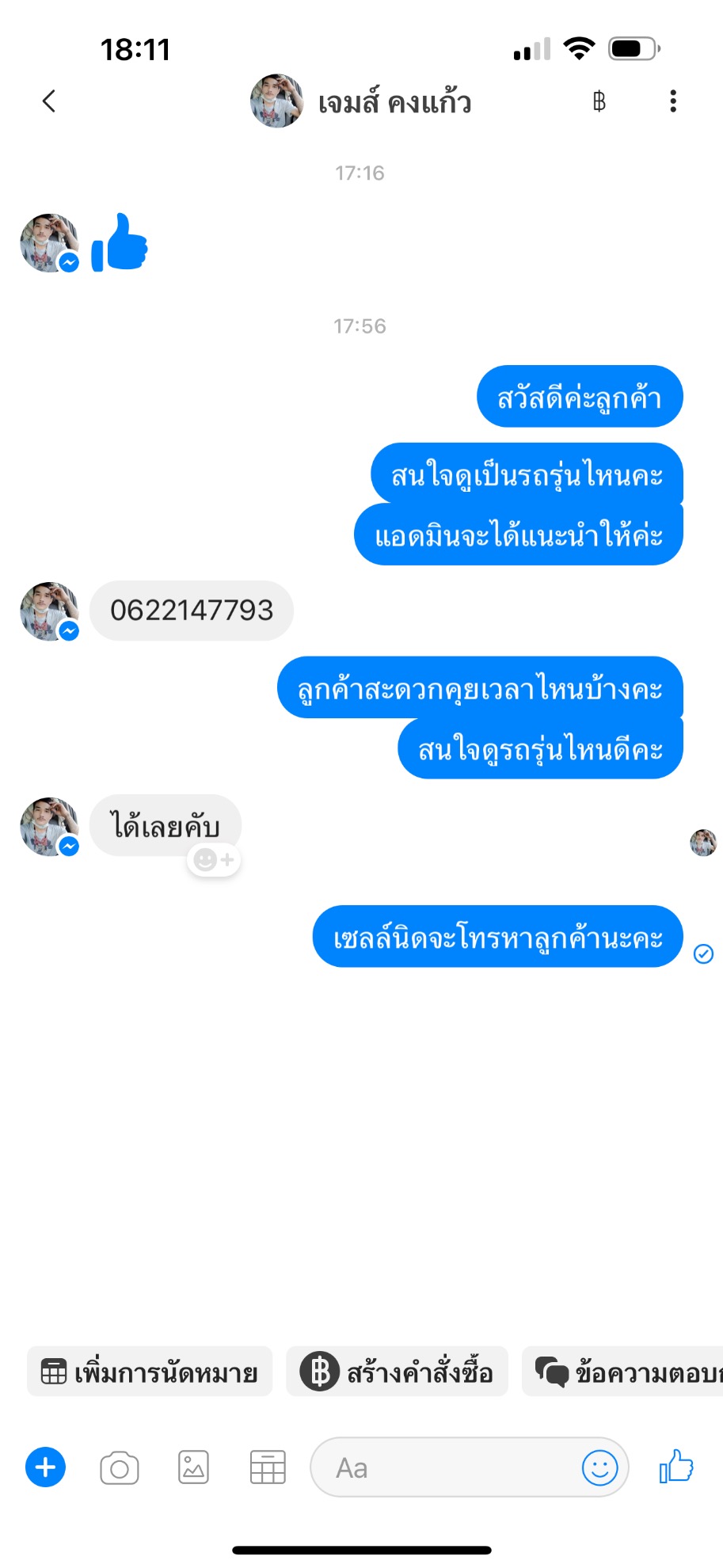Send a thumbs-up like
This screenshot has width=723, height=1568.
point(676,1466)
